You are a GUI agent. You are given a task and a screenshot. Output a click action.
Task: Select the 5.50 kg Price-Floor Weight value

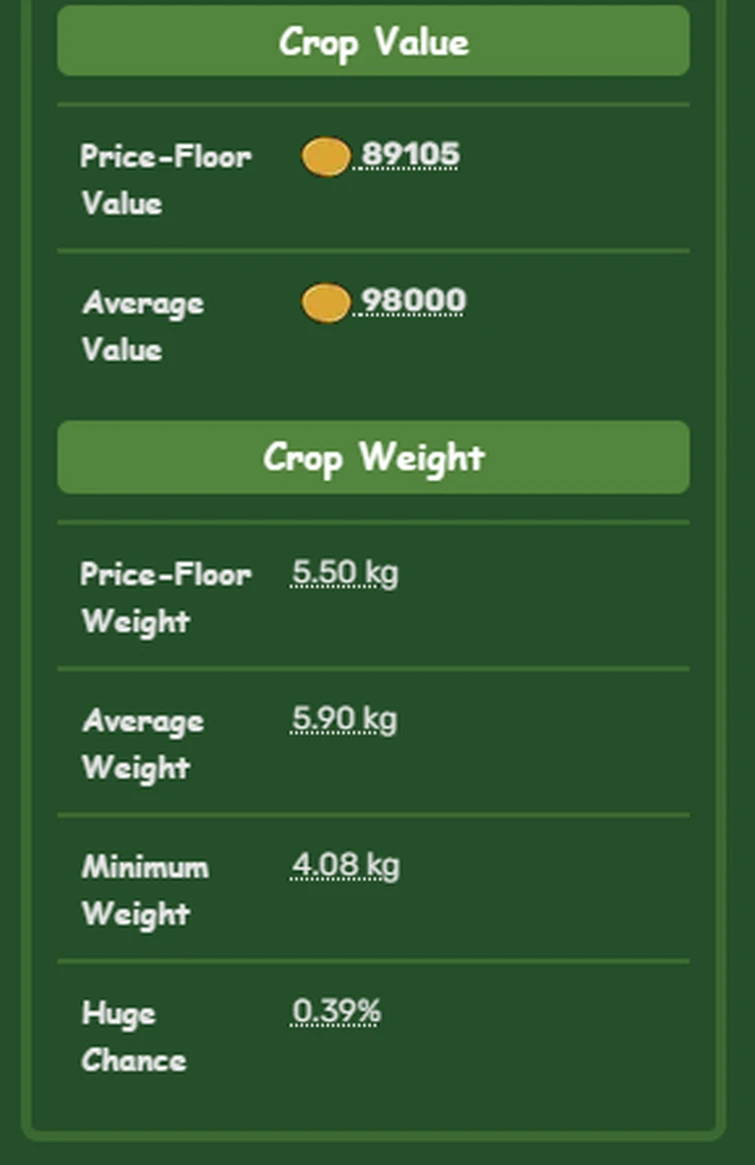click(x=345, y=572)
